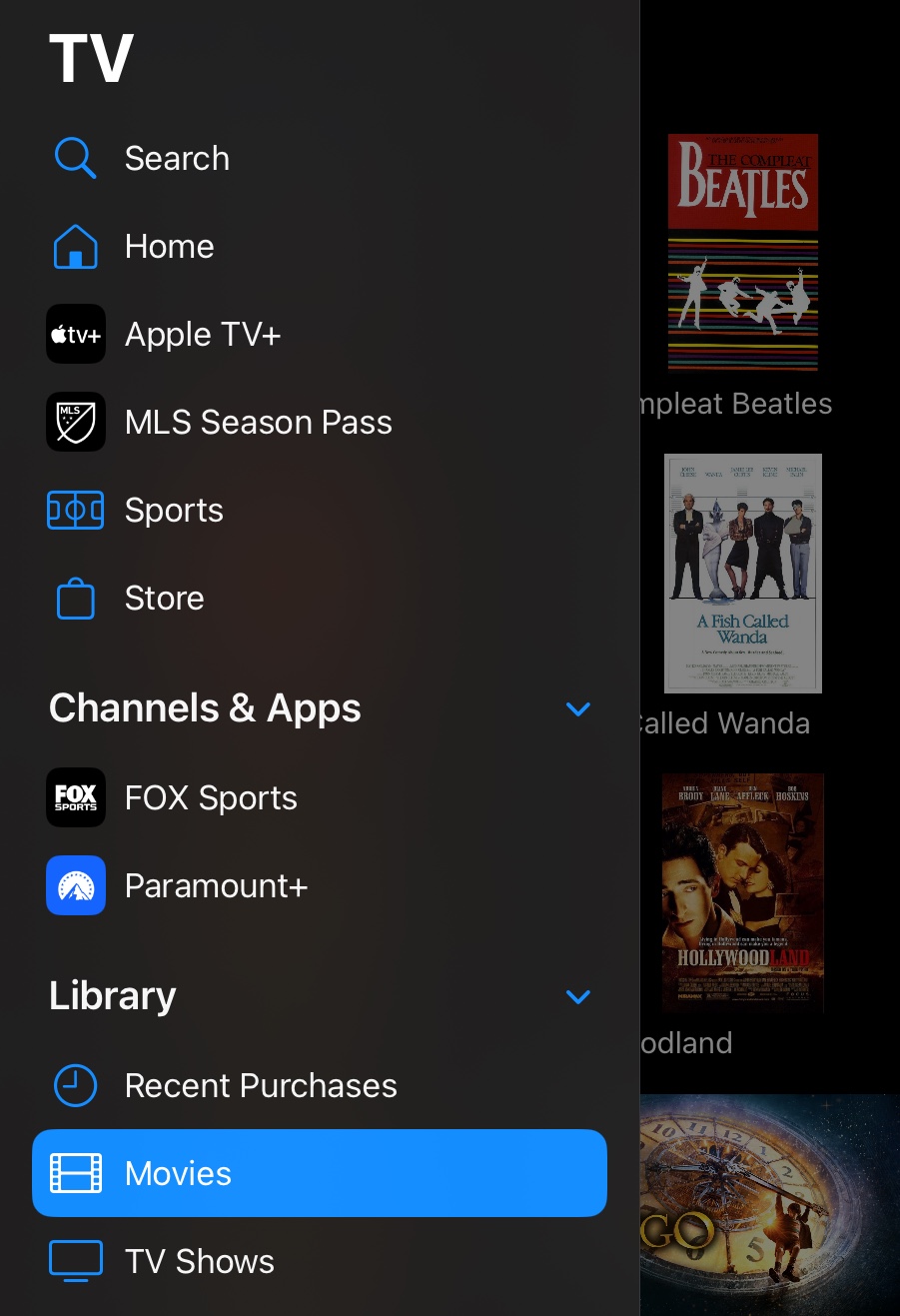Open the FOX Sports channel
Screen dimensions: 900x1316
coord(211,797)
